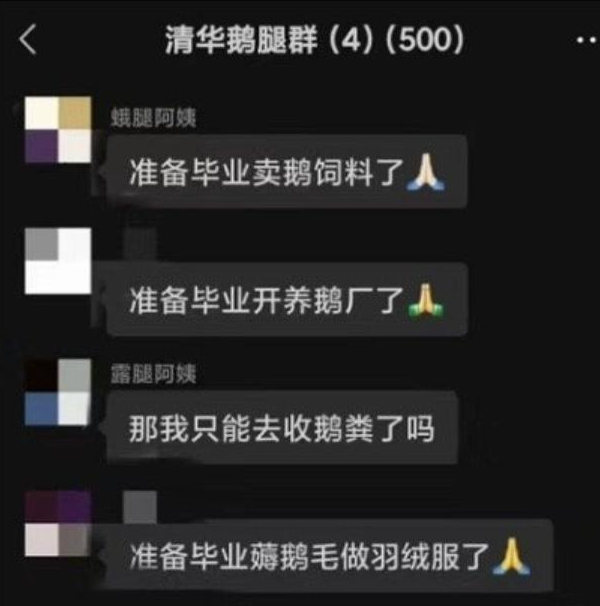Image resolution: width=600 pixels, height=606 pixels.
Task: Open 娥腿阿姨's avatar profile
Action: click(x=58, y=130)
